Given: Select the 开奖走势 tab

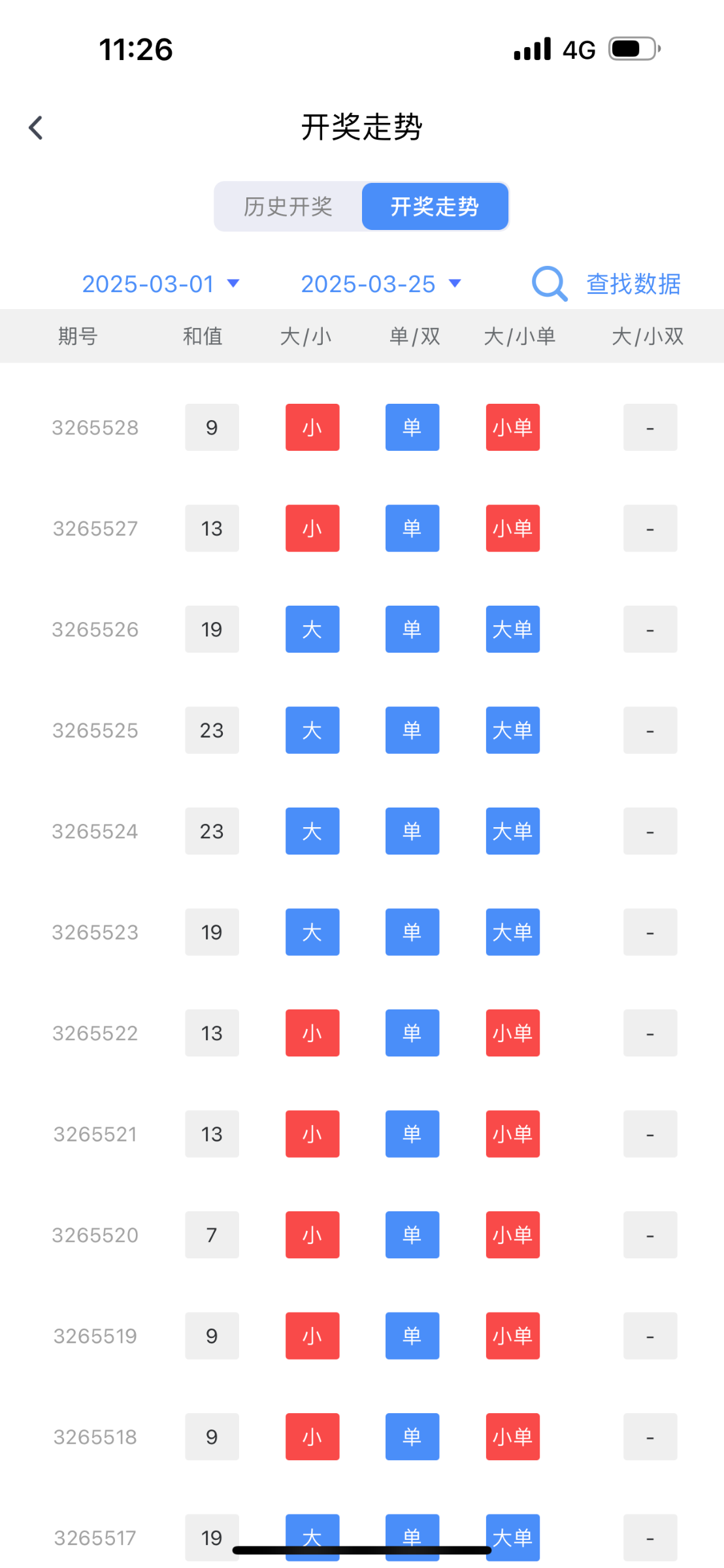Looking at the screenshot, I should (x=435, y=206).
